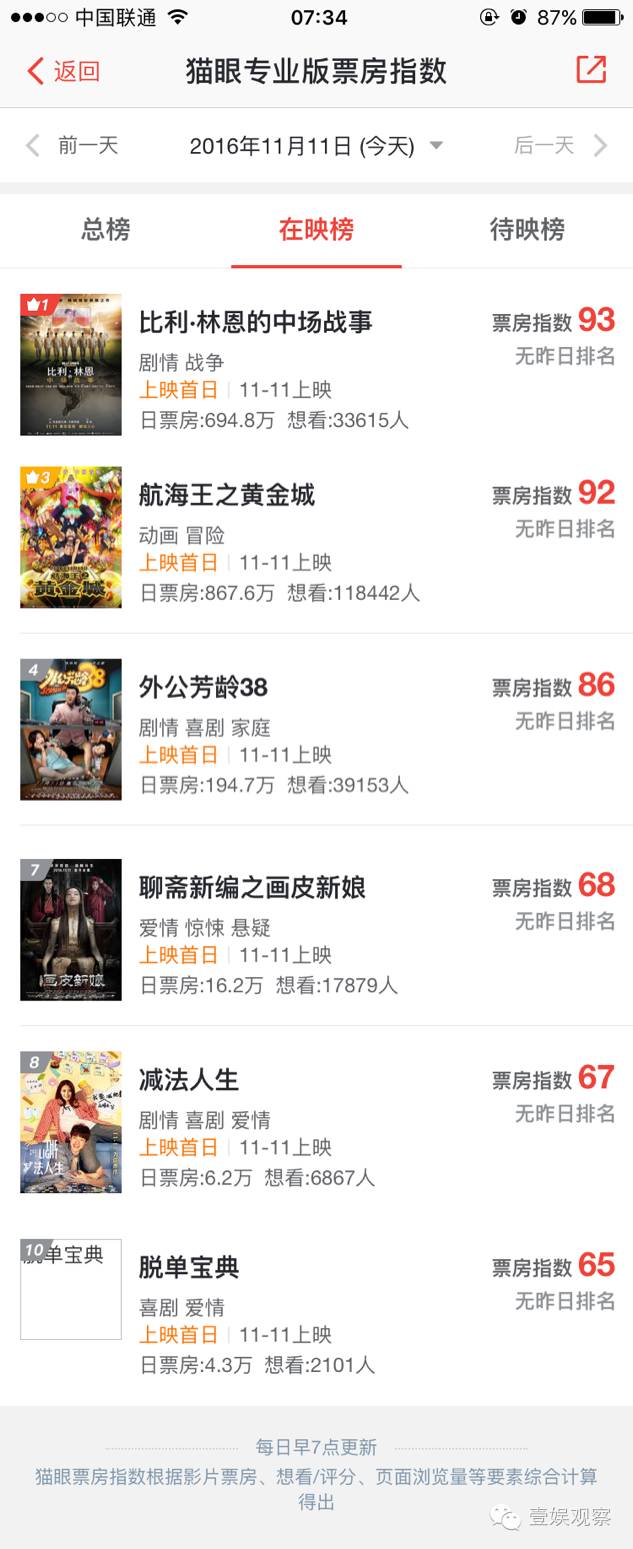Switch to the 总榜 tab
The width and height of the screenshot is (633, 1549).
click(106, 230)
